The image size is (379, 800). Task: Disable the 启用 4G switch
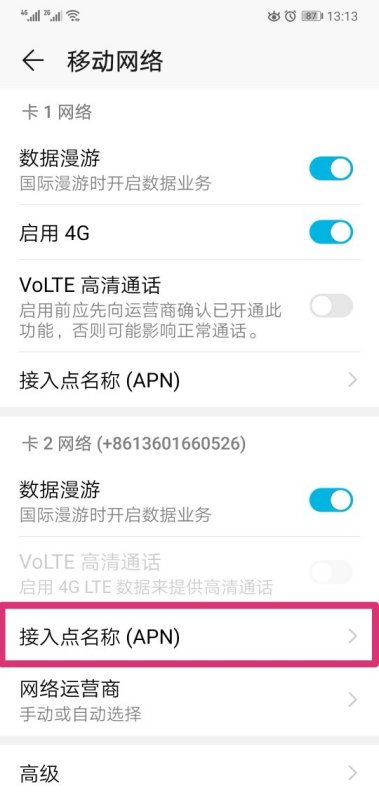coord(331,233)
